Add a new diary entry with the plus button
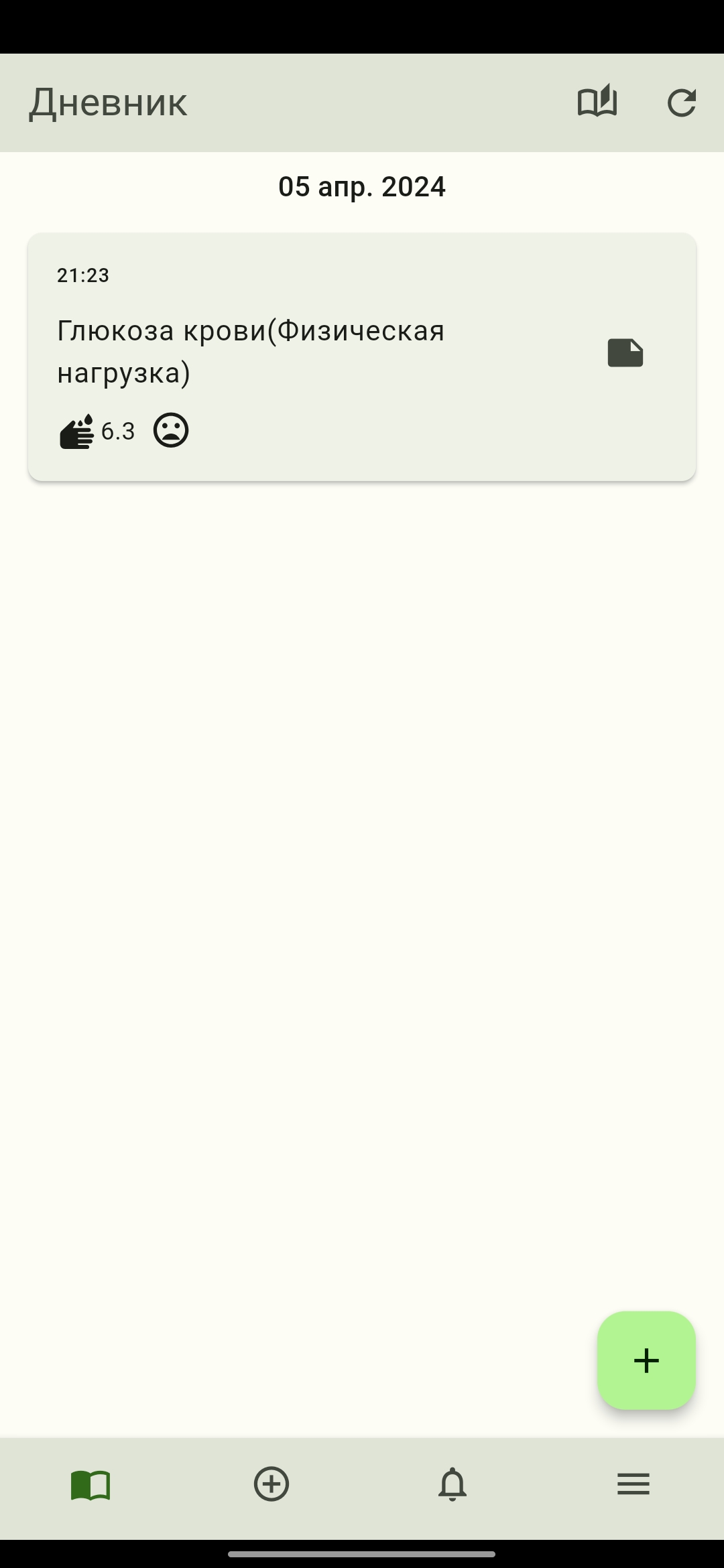 tap(646, 1360)
